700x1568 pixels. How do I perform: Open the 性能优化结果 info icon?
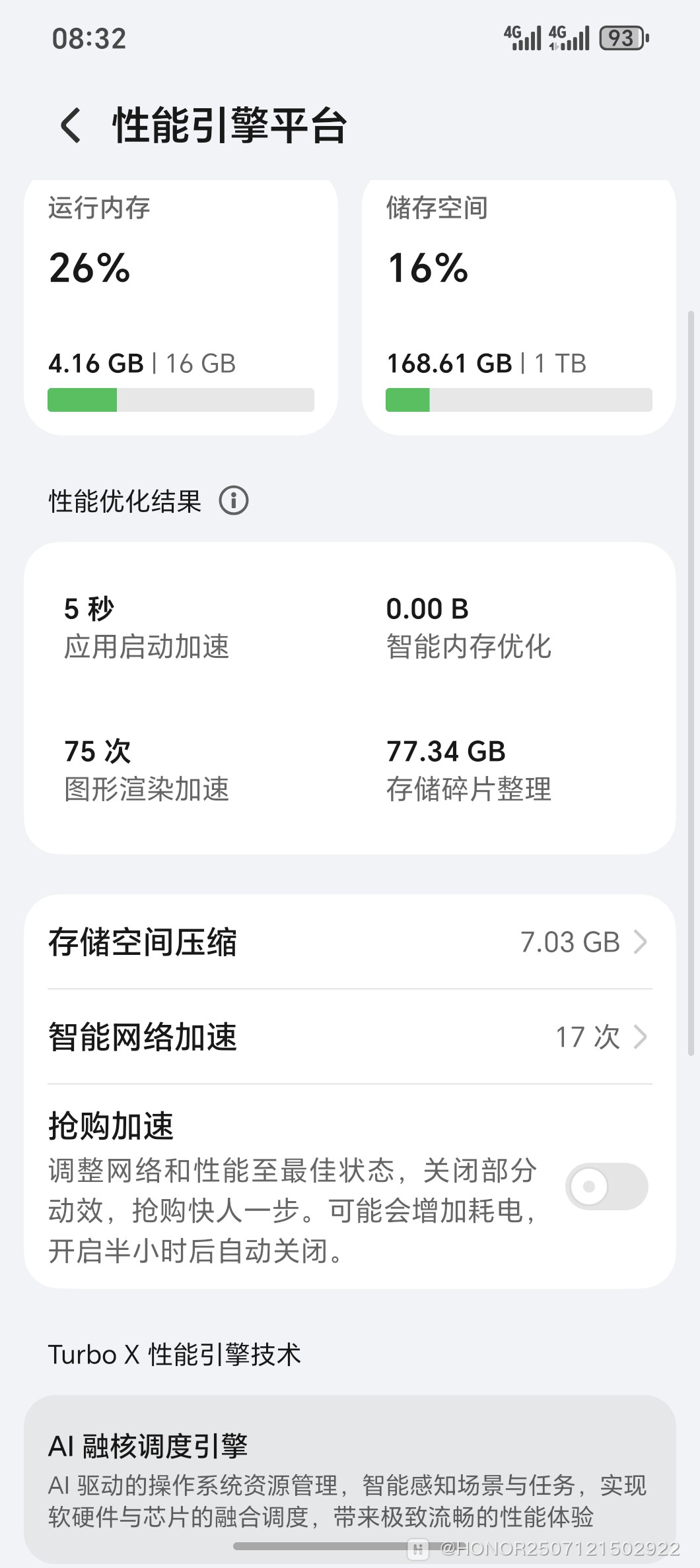click(235, 502)
